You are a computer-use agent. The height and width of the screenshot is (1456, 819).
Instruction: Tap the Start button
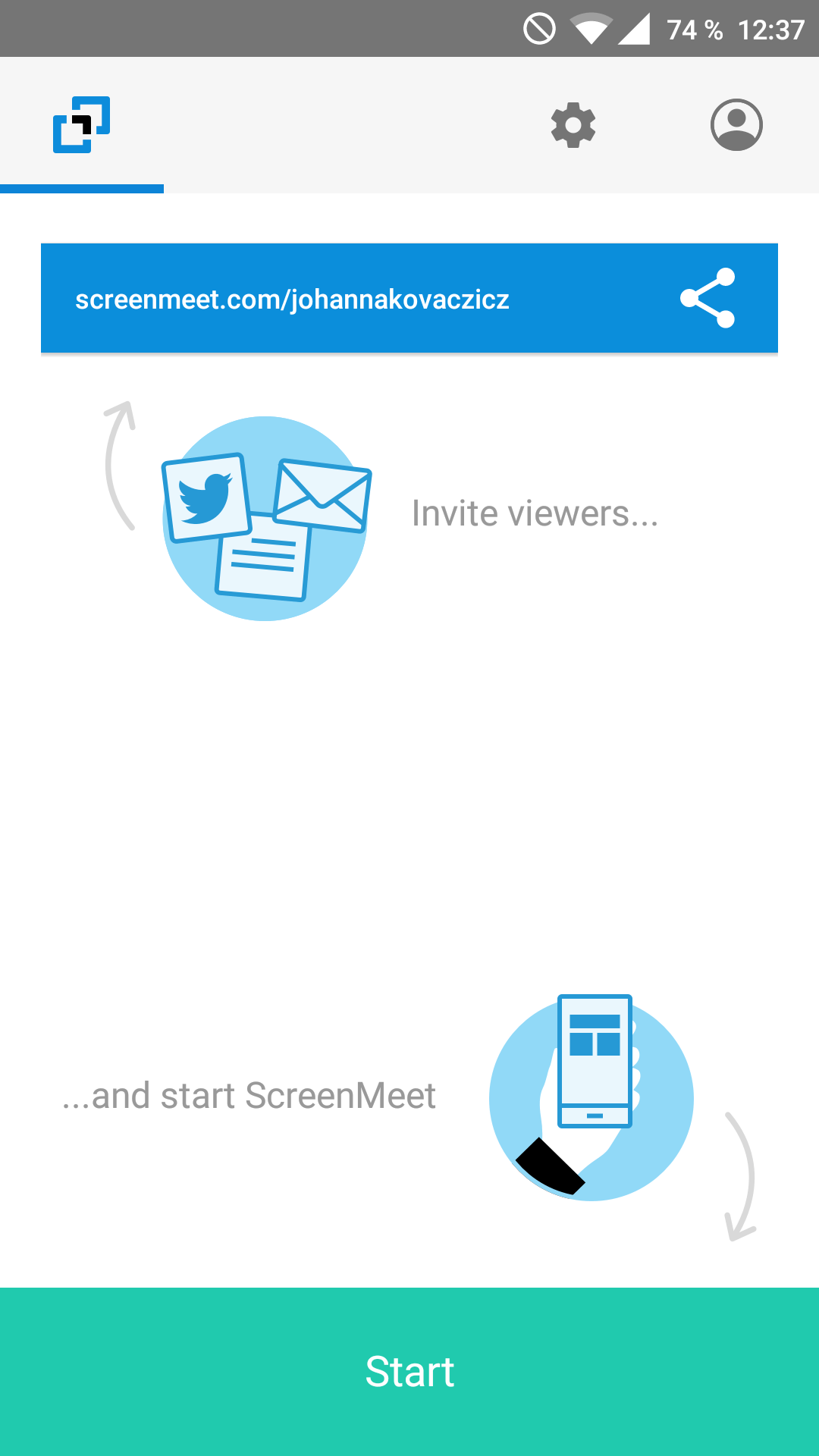coord(409,1371)
